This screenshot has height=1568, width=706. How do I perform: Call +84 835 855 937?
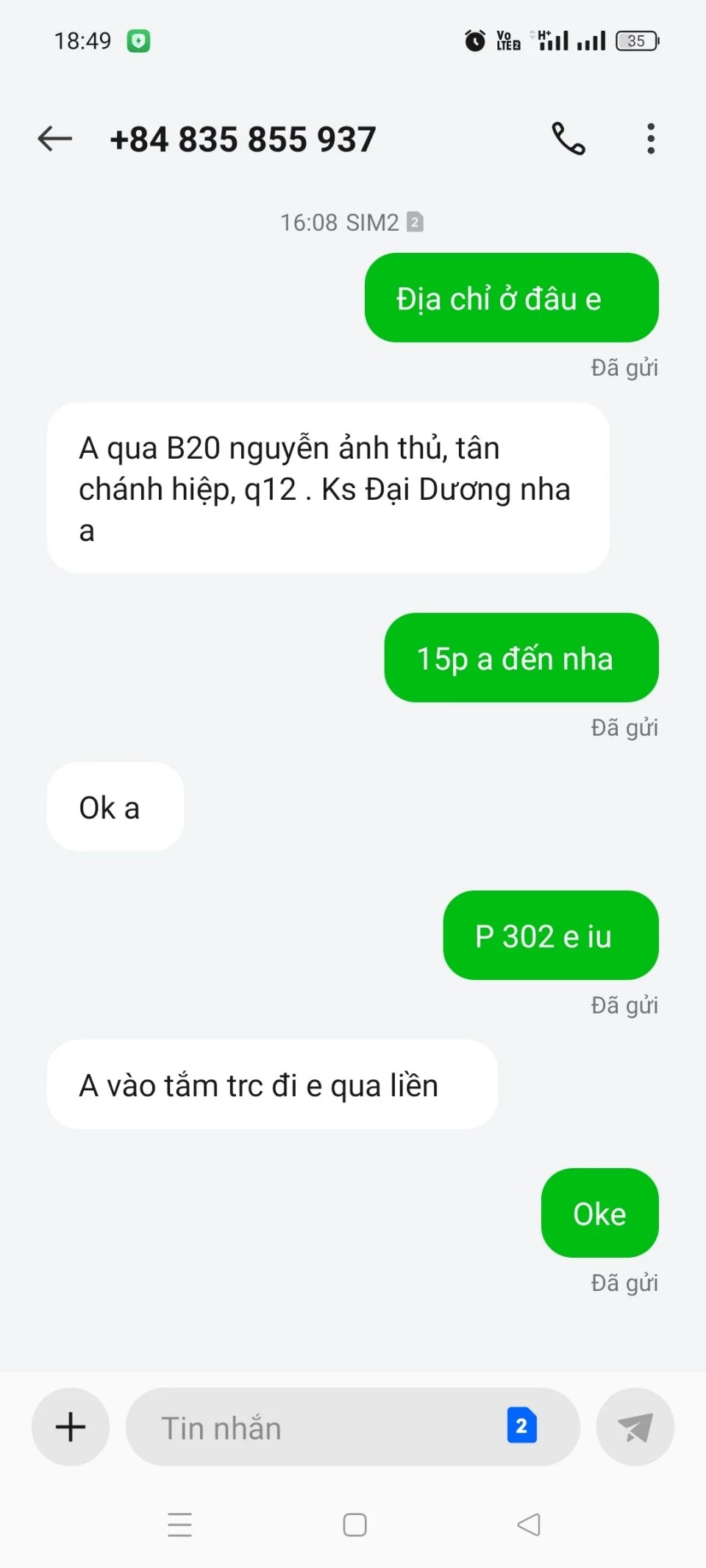(568, 138)
